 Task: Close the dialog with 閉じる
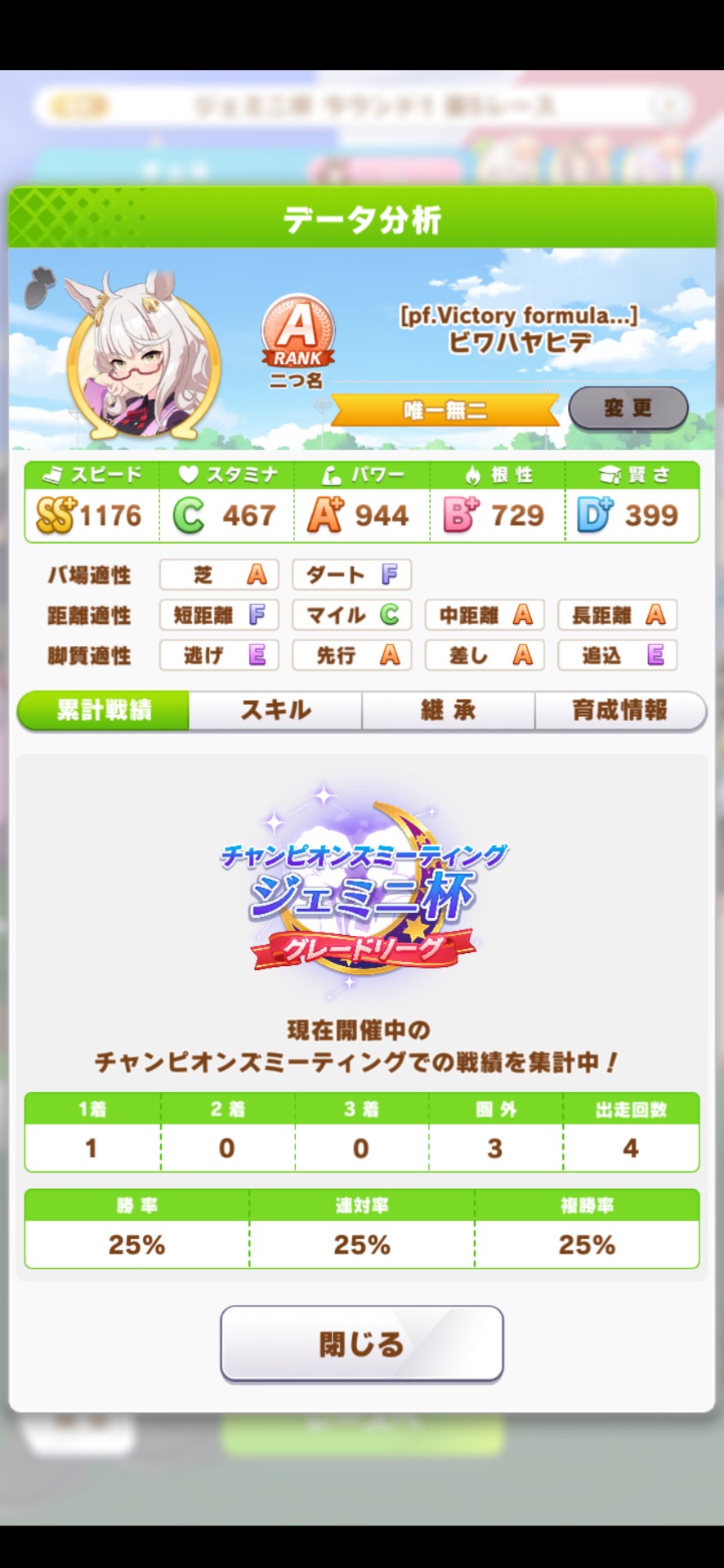pyautogui.click(x=361, y=1343)
